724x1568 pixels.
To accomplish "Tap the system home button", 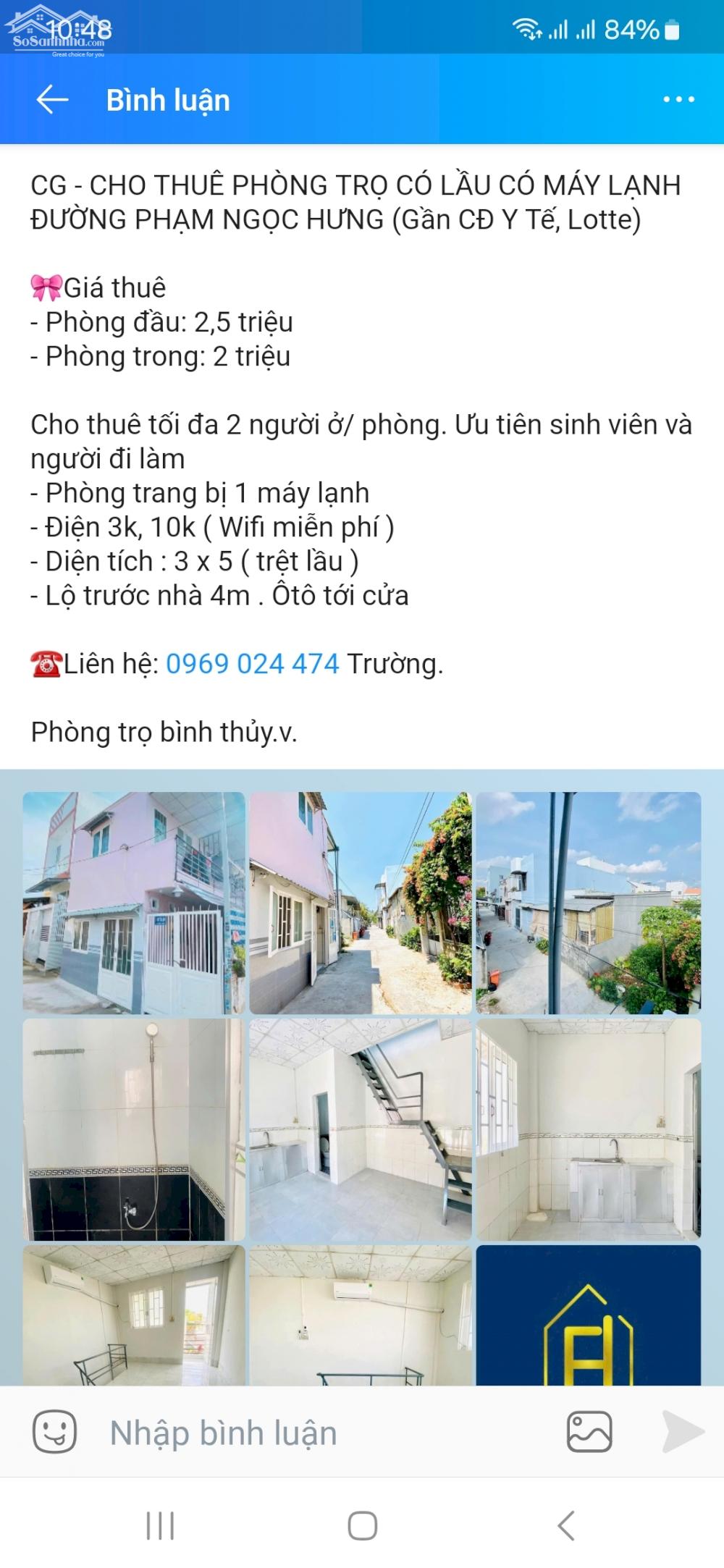I will [362, 1525].
